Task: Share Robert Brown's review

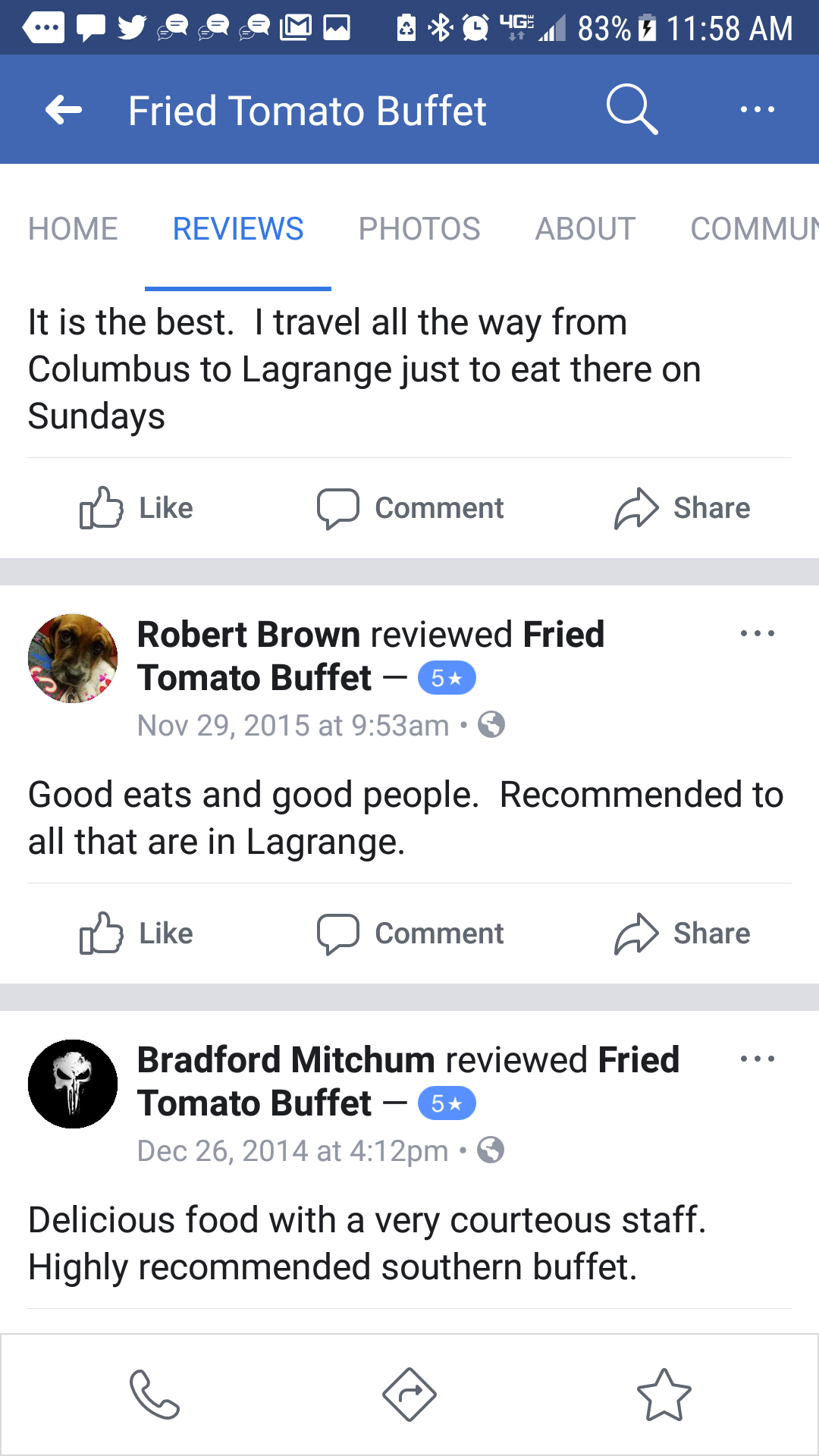Action: click(682, 934)
